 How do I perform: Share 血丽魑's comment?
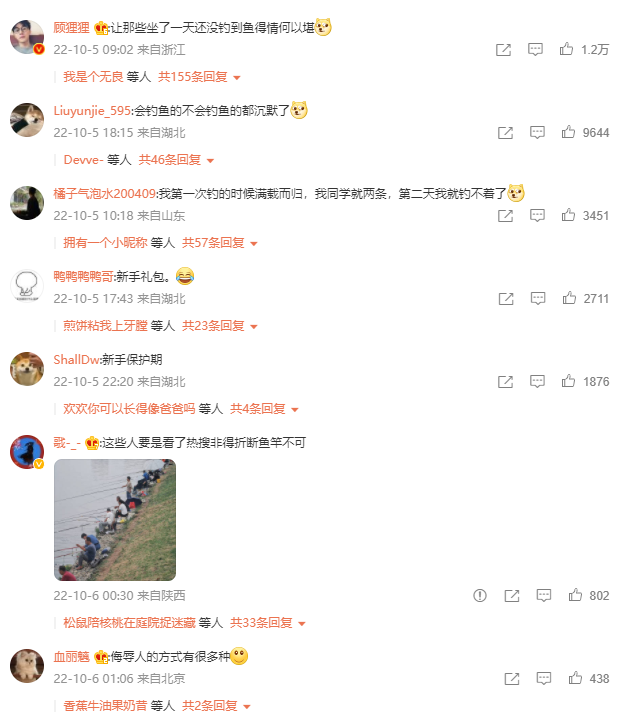512,678
